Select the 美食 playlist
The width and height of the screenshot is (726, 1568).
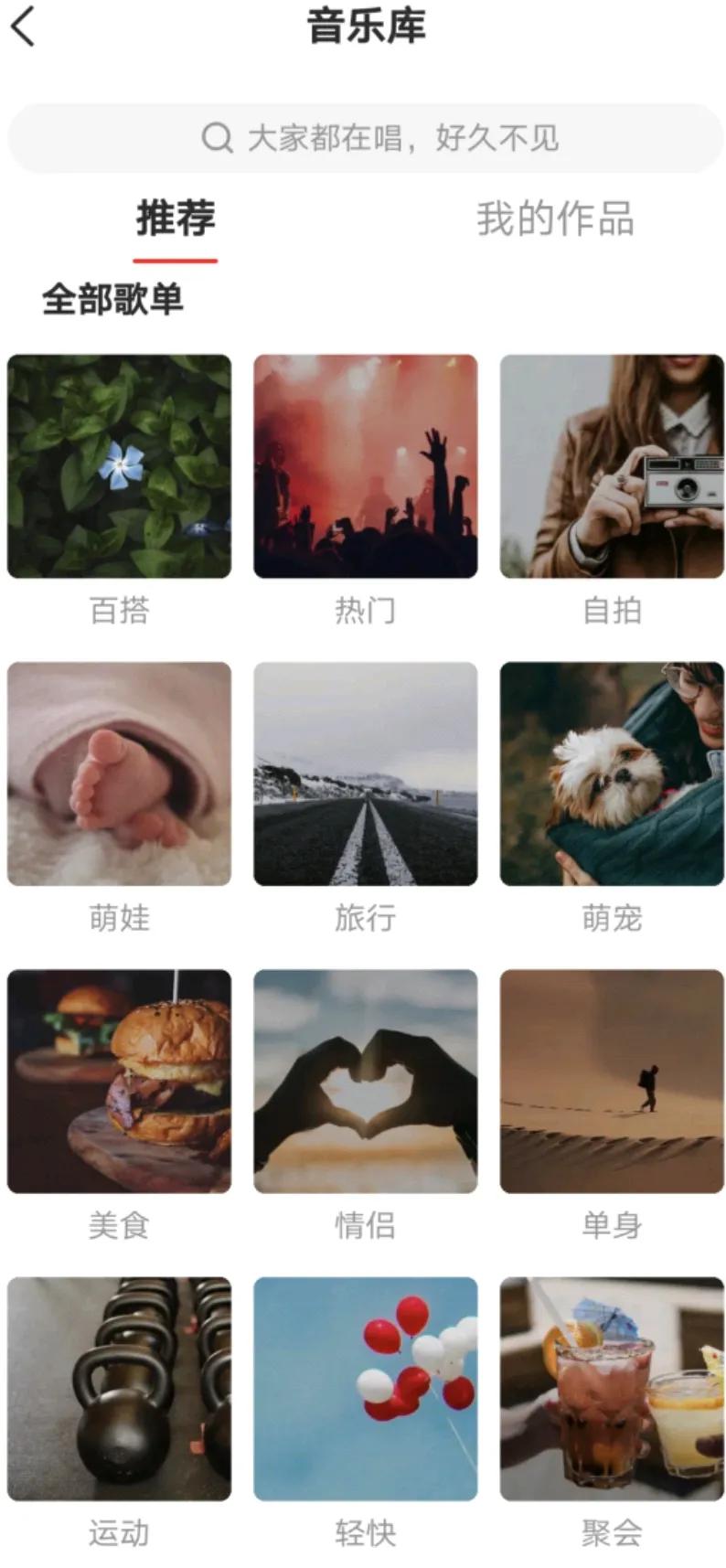point(119,1081)
